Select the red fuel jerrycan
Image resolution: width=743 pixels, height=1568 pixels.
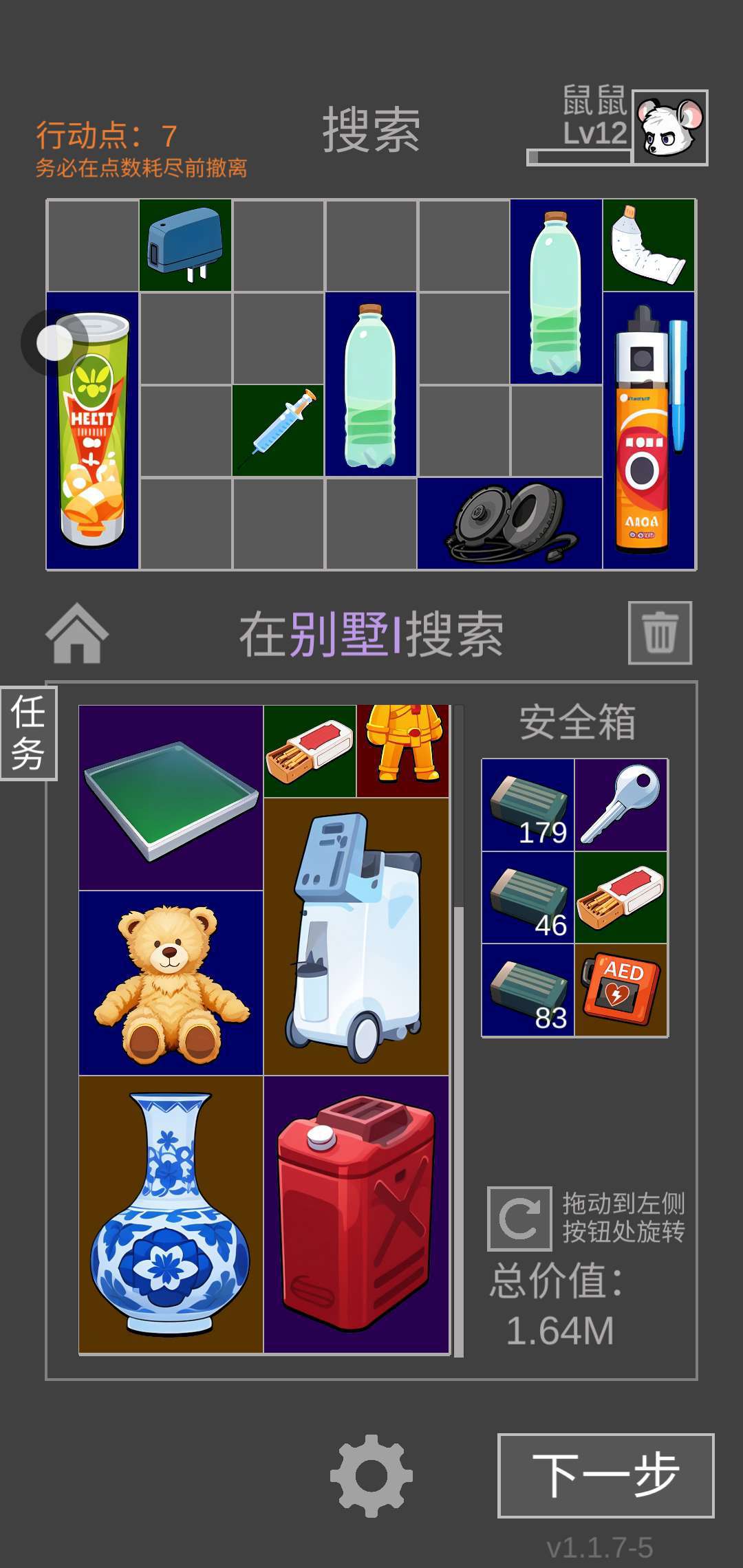pyautogui.click(x=356, y=1215)
